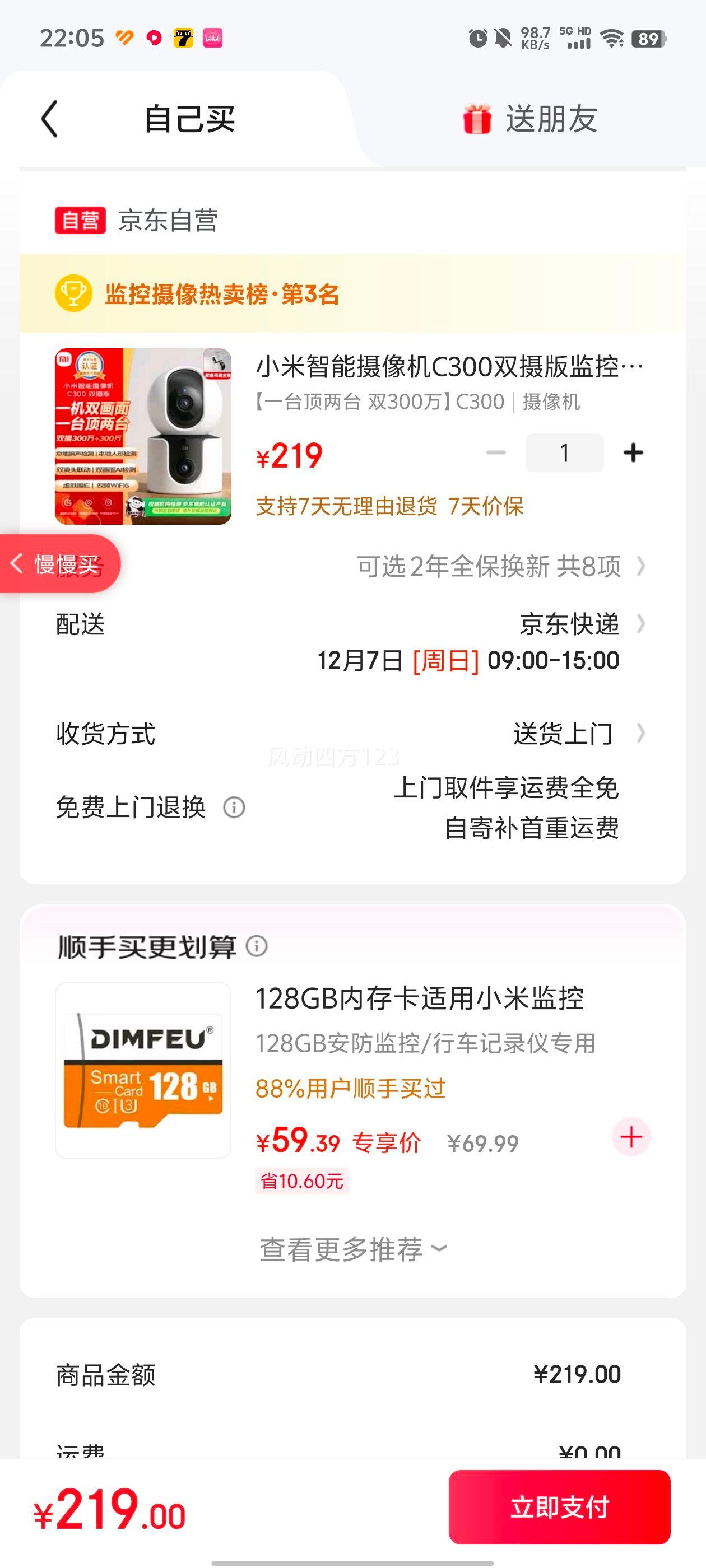The image size is (706, 1568).
Task: Switch to the 自己买 tab
Action: tap(189, 119)
